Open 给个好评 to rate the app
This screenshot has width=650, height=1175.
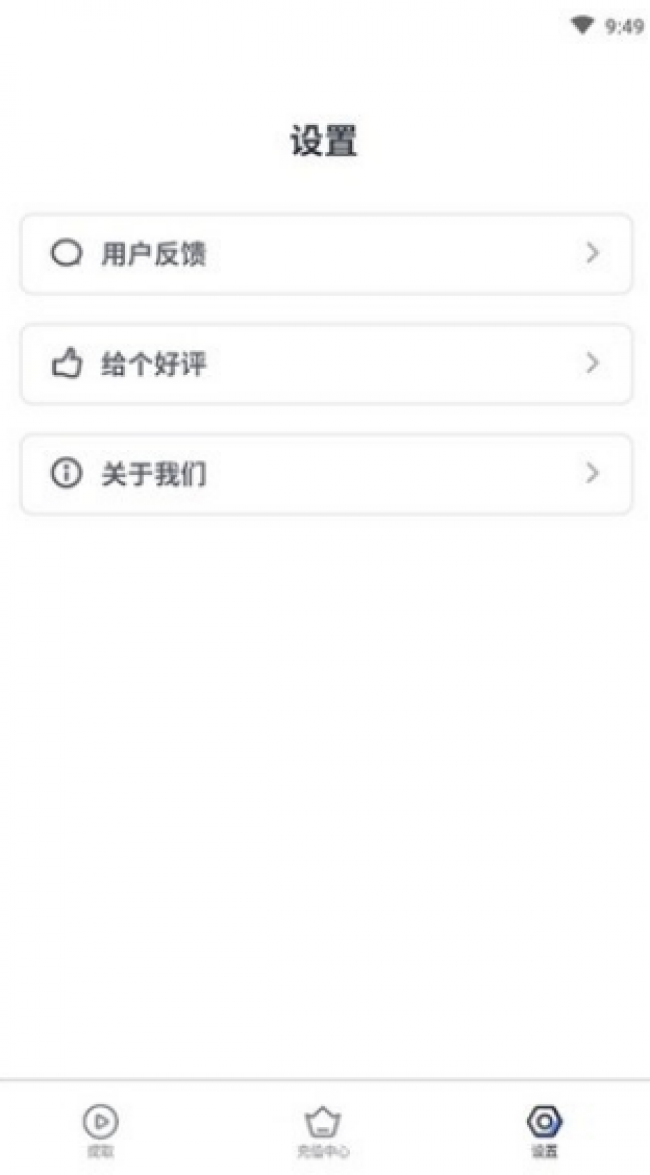click(325, 364)
